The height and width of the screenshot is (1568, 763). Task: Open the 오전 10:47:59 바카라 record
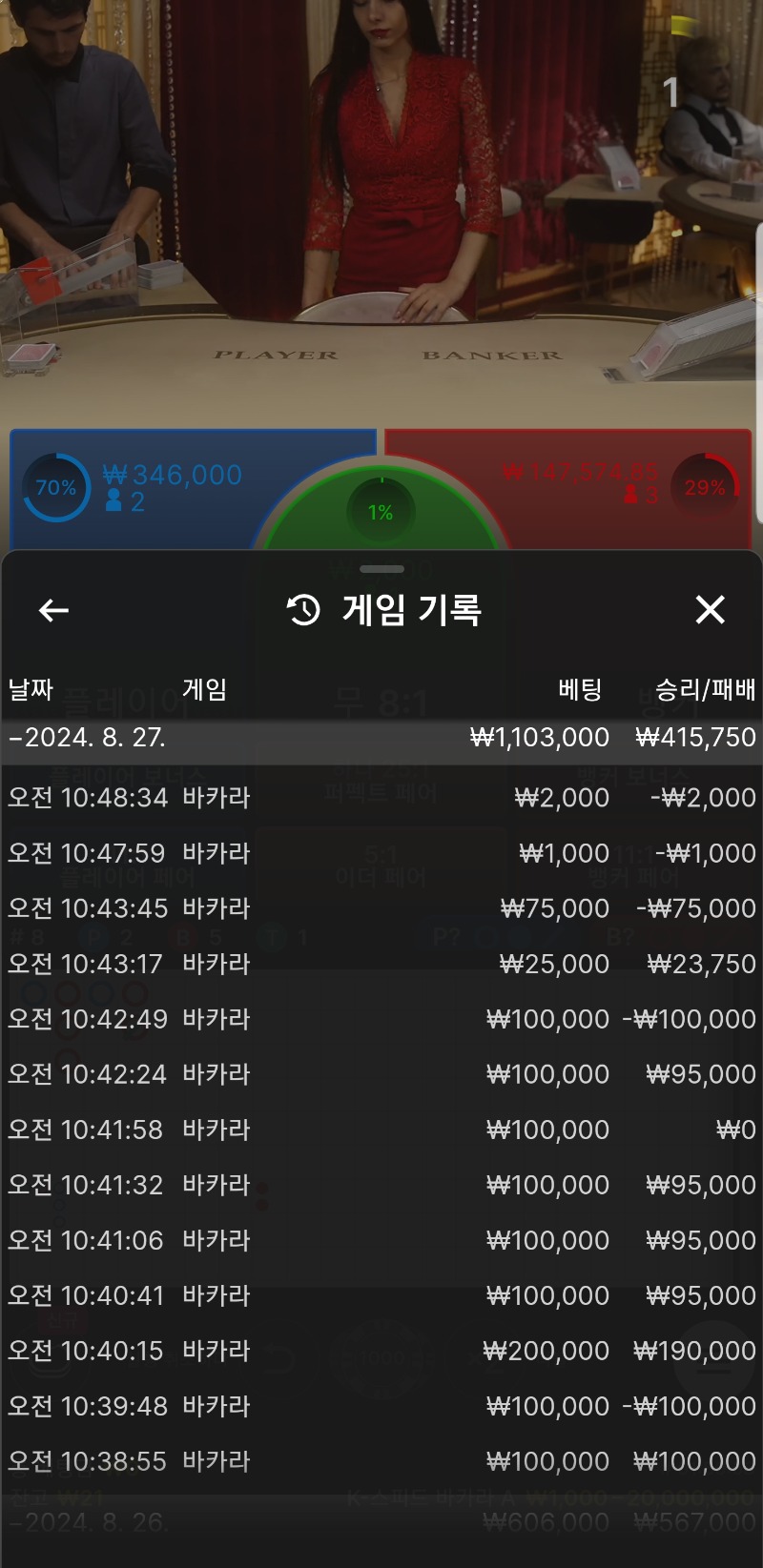pos(381,853)
